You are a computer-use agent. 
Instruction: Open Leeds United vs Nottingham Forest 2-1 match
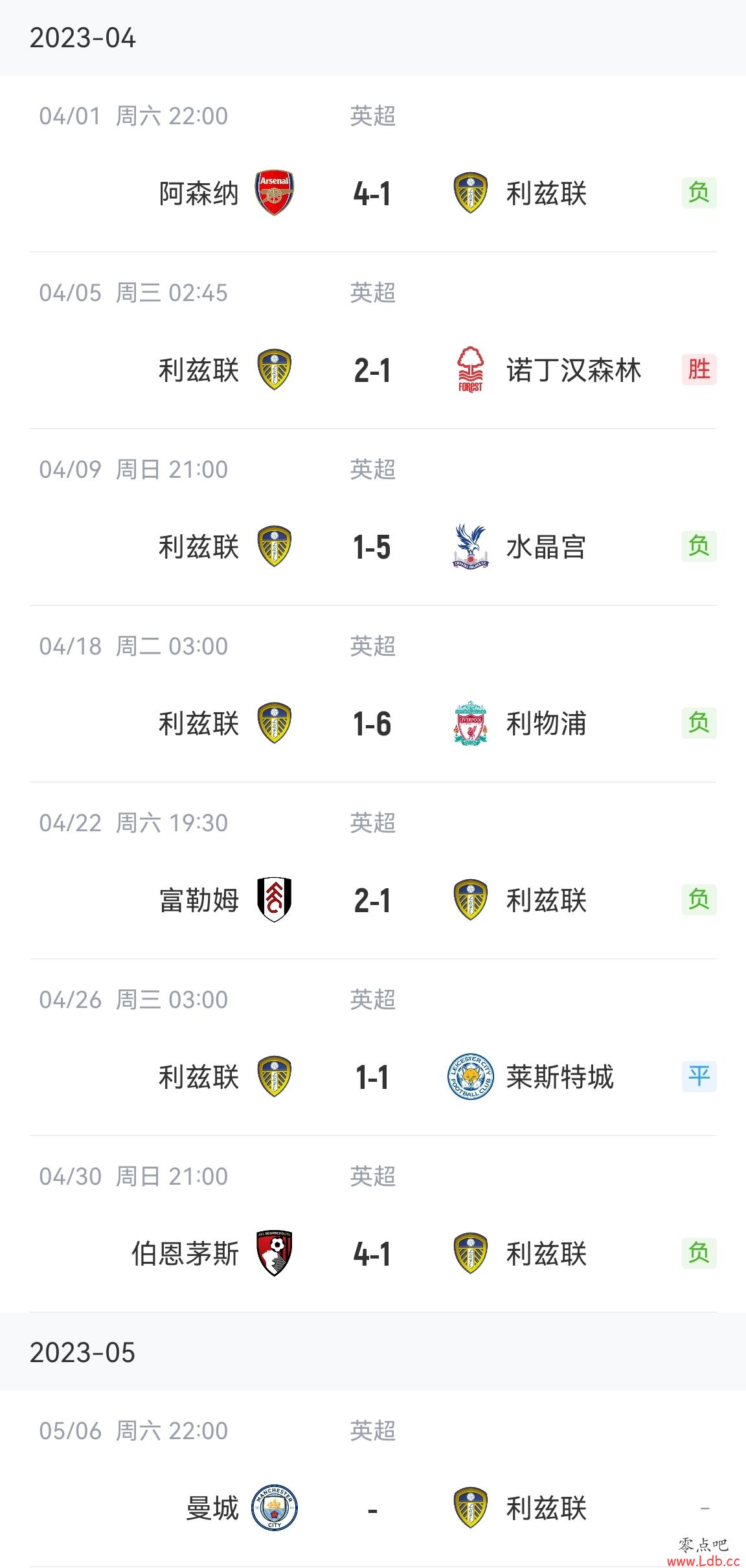373,341
